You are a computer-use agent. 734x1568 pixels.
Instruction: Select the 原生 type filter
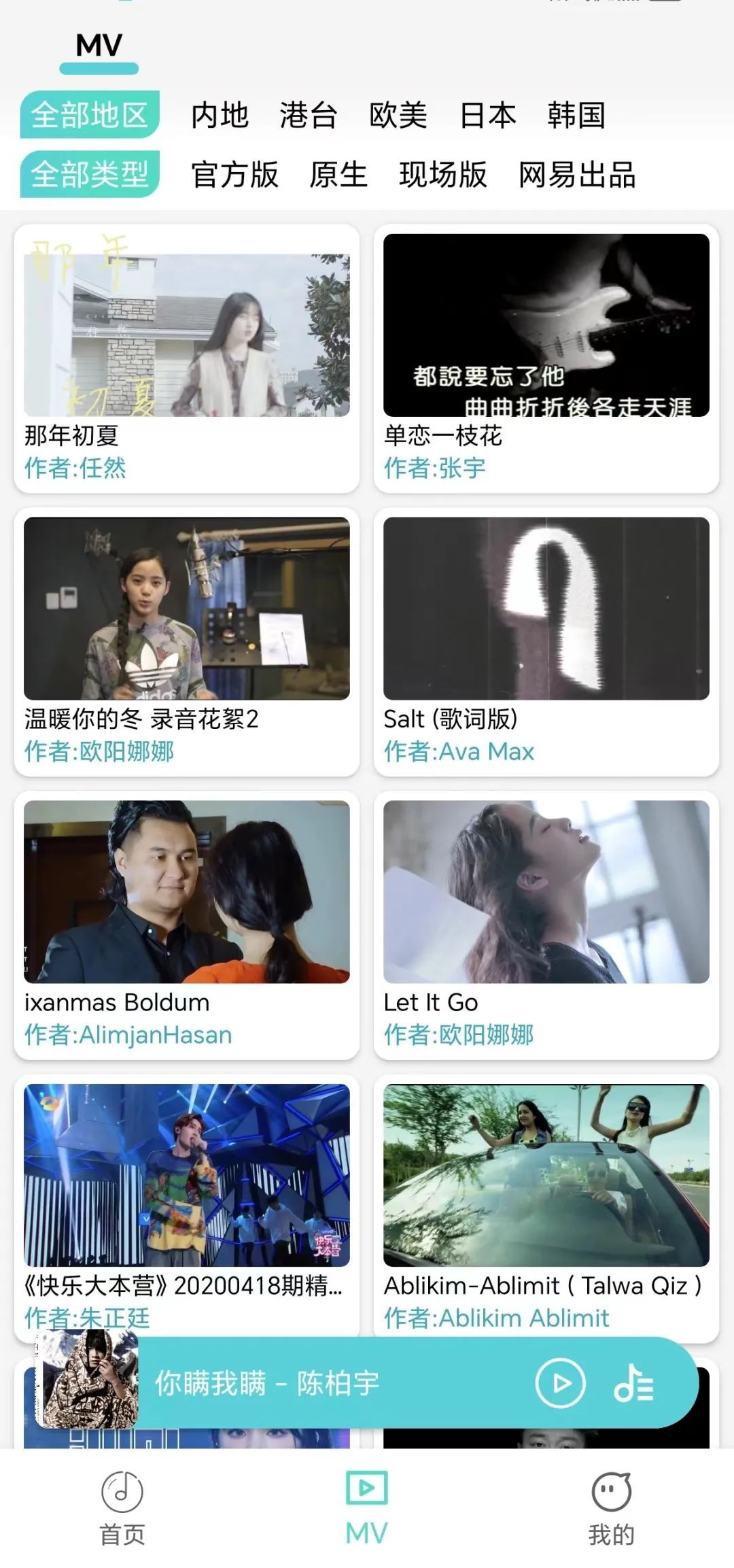click(x=338, y=175)
